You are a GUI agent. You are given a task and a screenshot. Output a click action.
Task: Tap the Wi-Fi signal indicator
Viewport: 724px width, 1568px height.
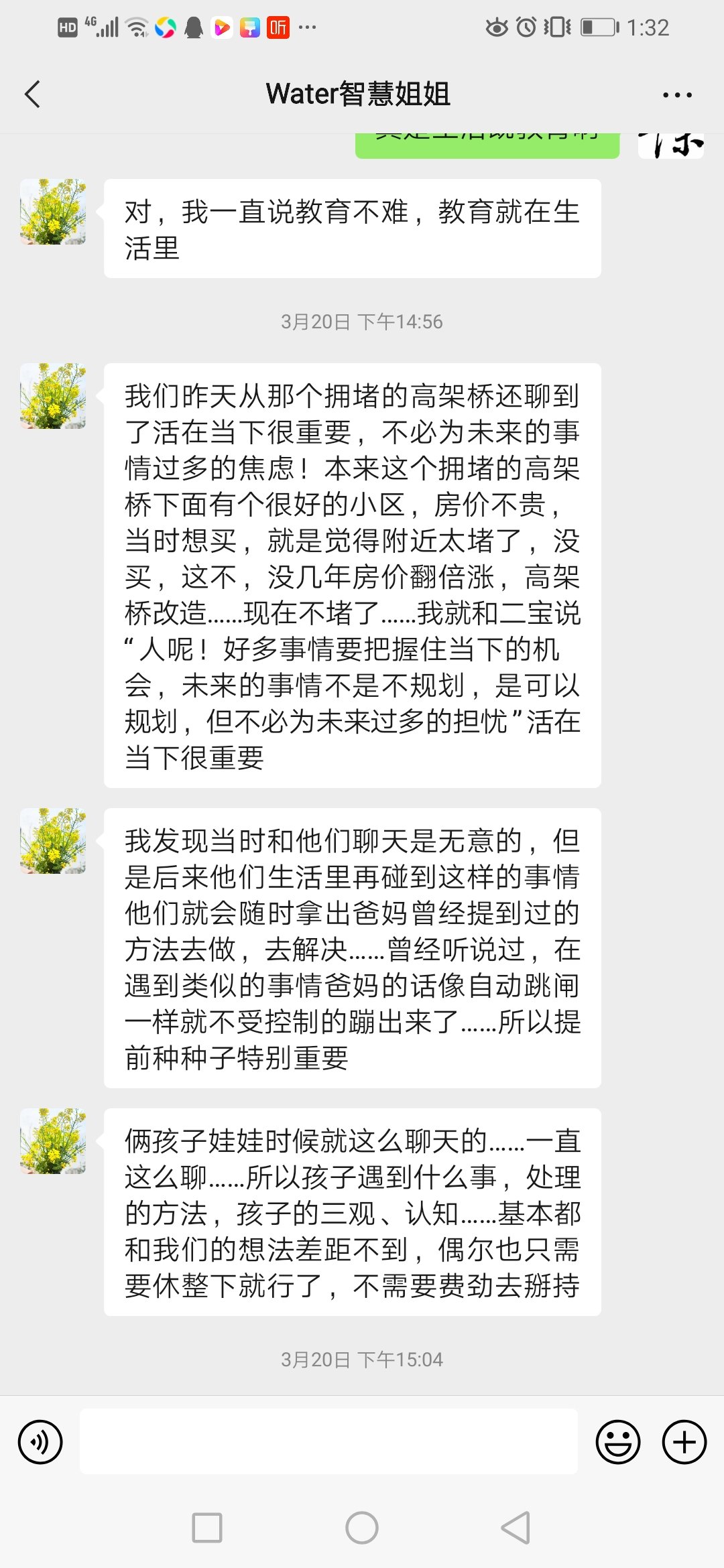tap(136, 27)
